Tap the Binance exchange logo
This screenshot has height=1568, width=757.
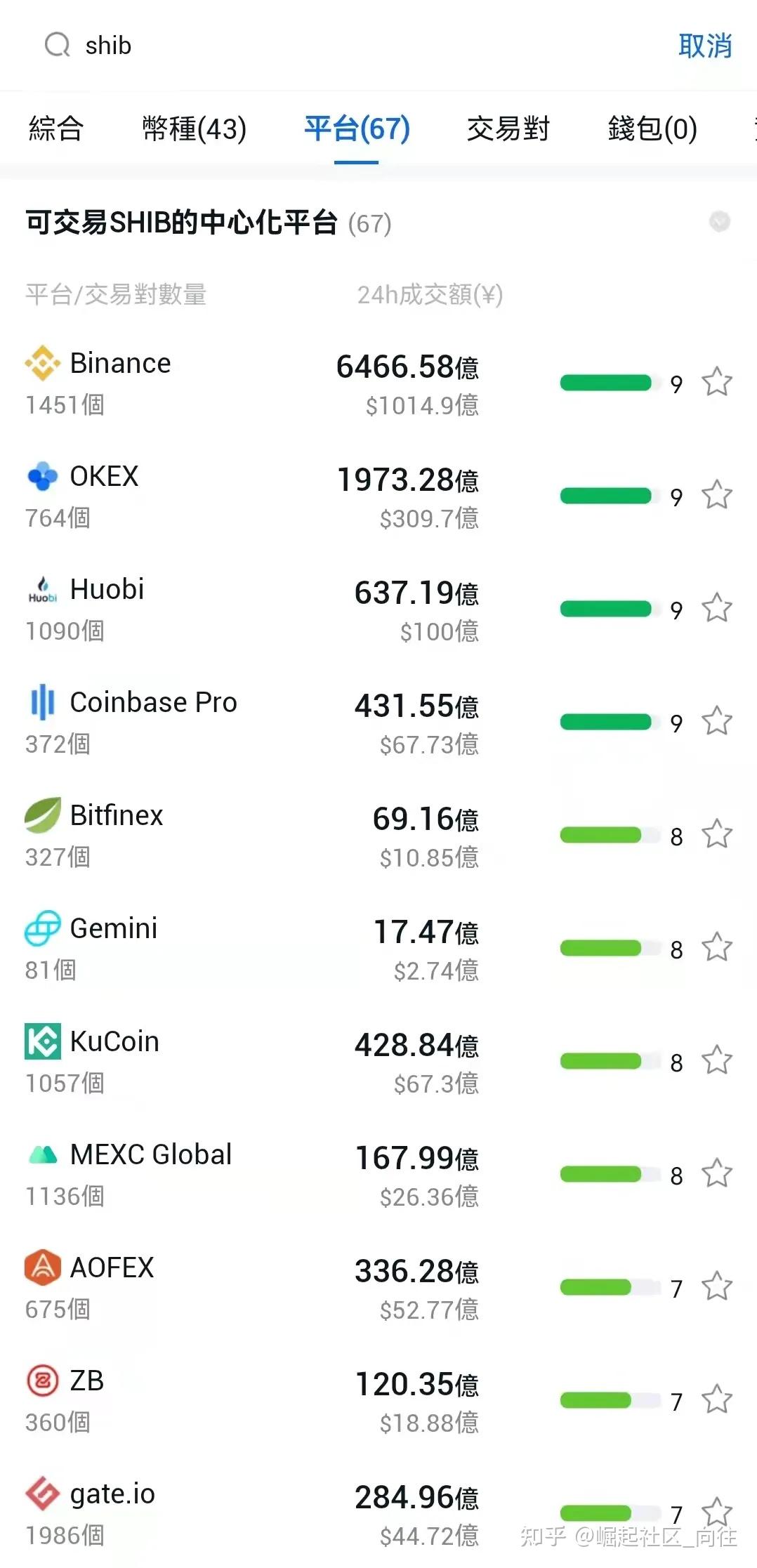pyautogui.click(x=42, y=364)
